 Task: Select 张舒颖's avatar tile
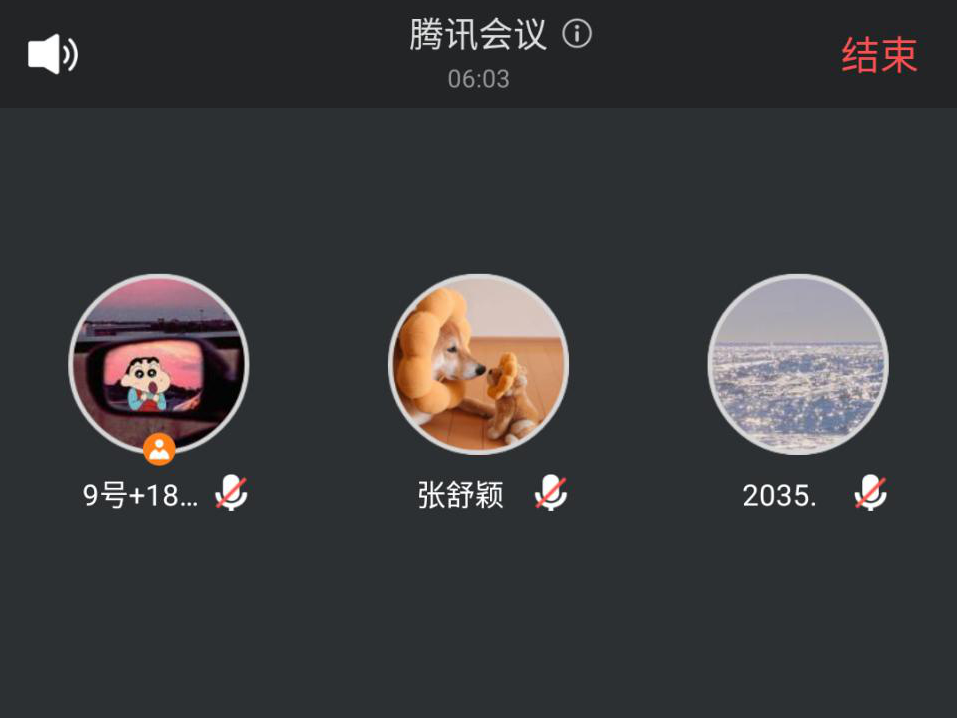(478, 364)
